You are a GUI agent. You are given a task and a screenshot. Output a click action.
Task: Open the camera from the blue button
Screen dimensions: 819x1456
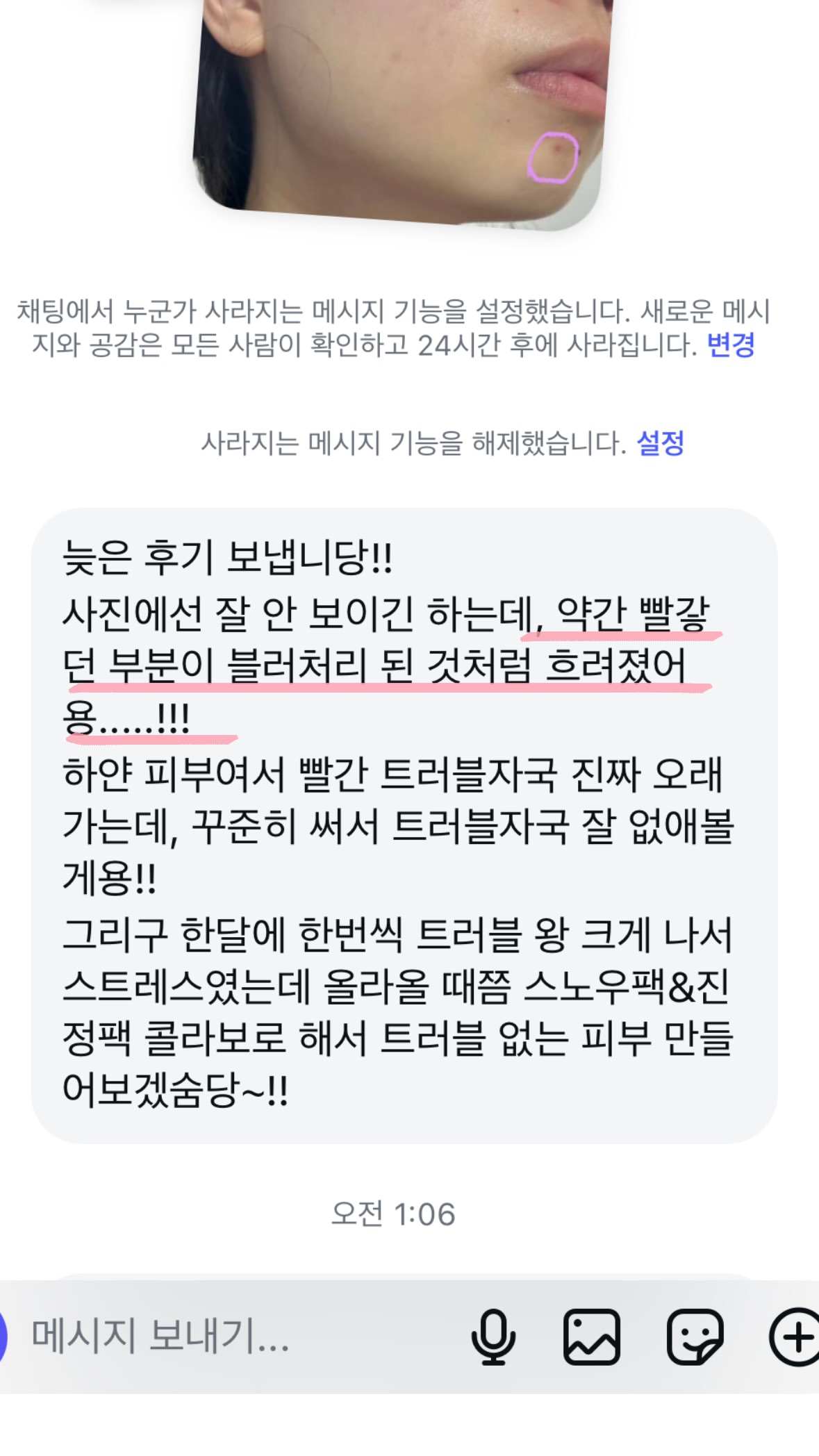[3, 1337]
